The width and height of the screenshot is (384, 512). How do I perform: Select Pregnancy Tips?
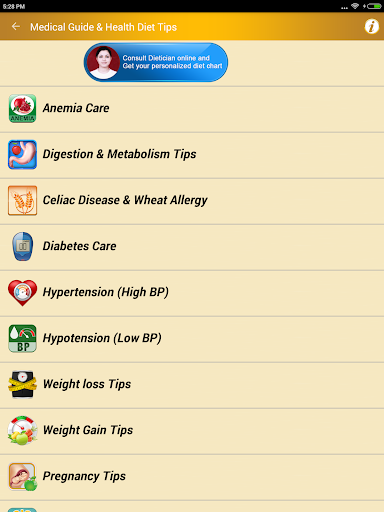click(x=192, y=477)
